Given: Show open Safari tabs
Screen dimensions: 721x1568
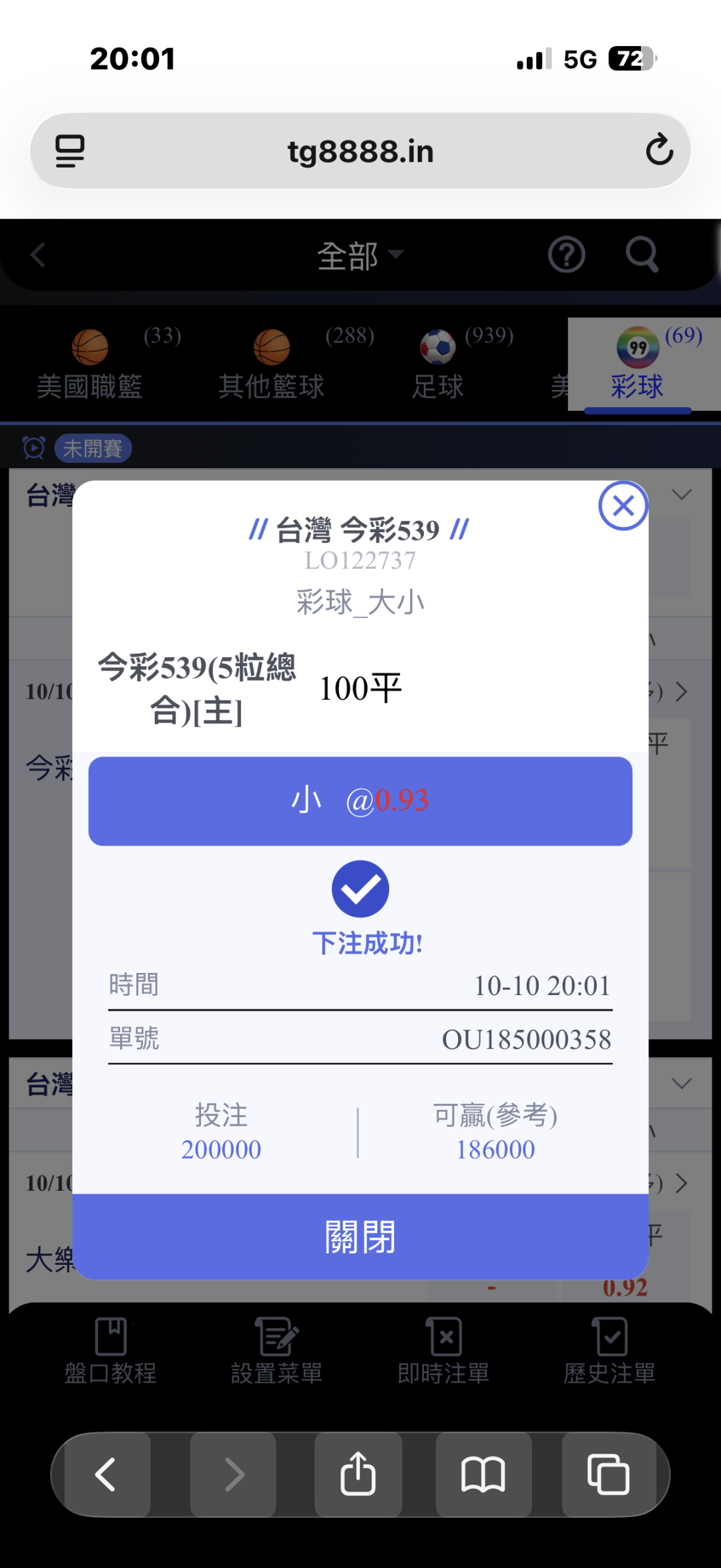Looking at the screenshot, I should (608, 1475).
